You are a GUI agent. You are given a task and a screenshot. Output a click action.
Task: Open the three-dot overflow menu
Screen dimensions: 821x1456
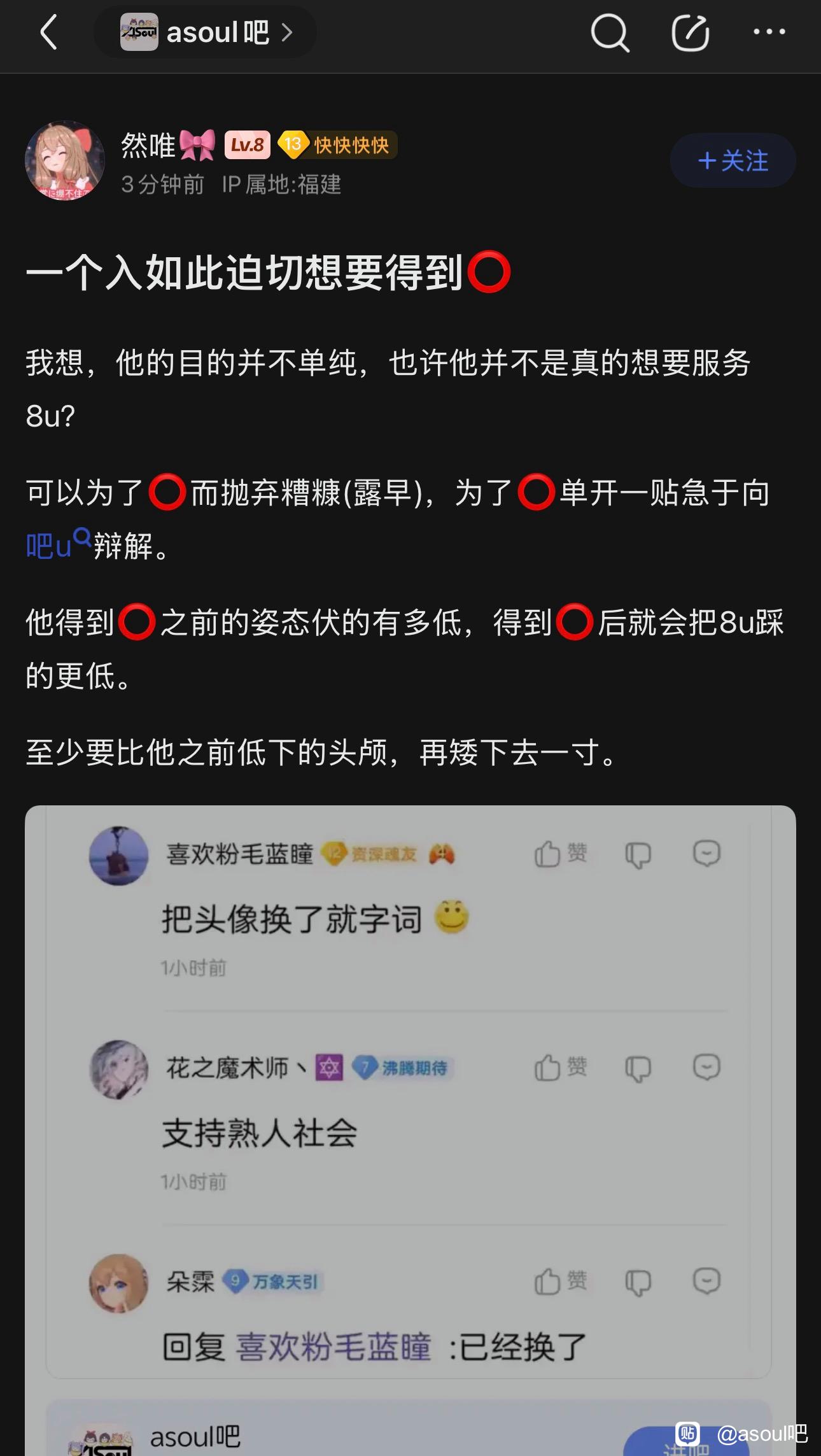(769, 32)
